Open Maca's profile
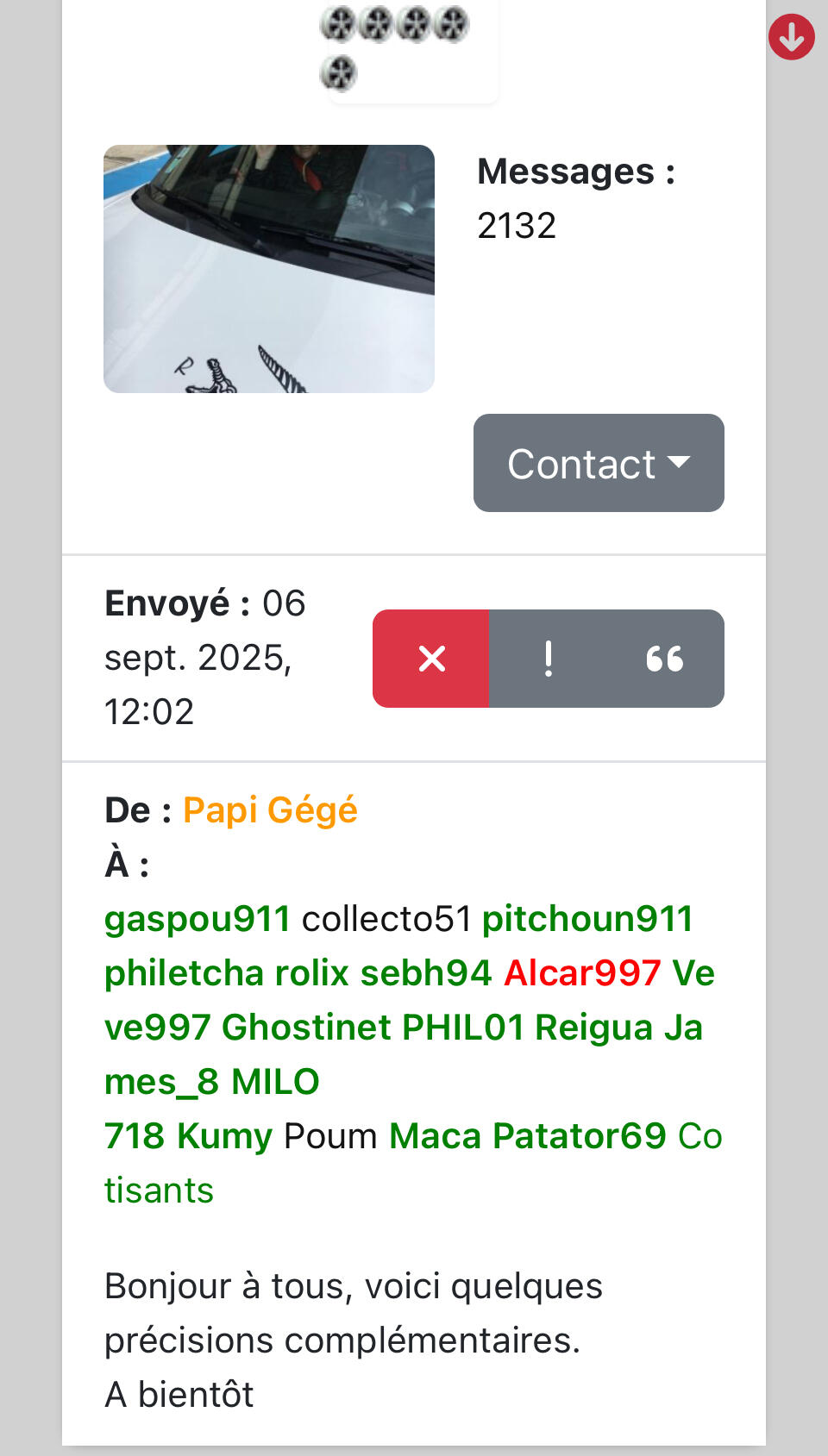This screenshot has width=828, height=1456. tap(435, 1136)
